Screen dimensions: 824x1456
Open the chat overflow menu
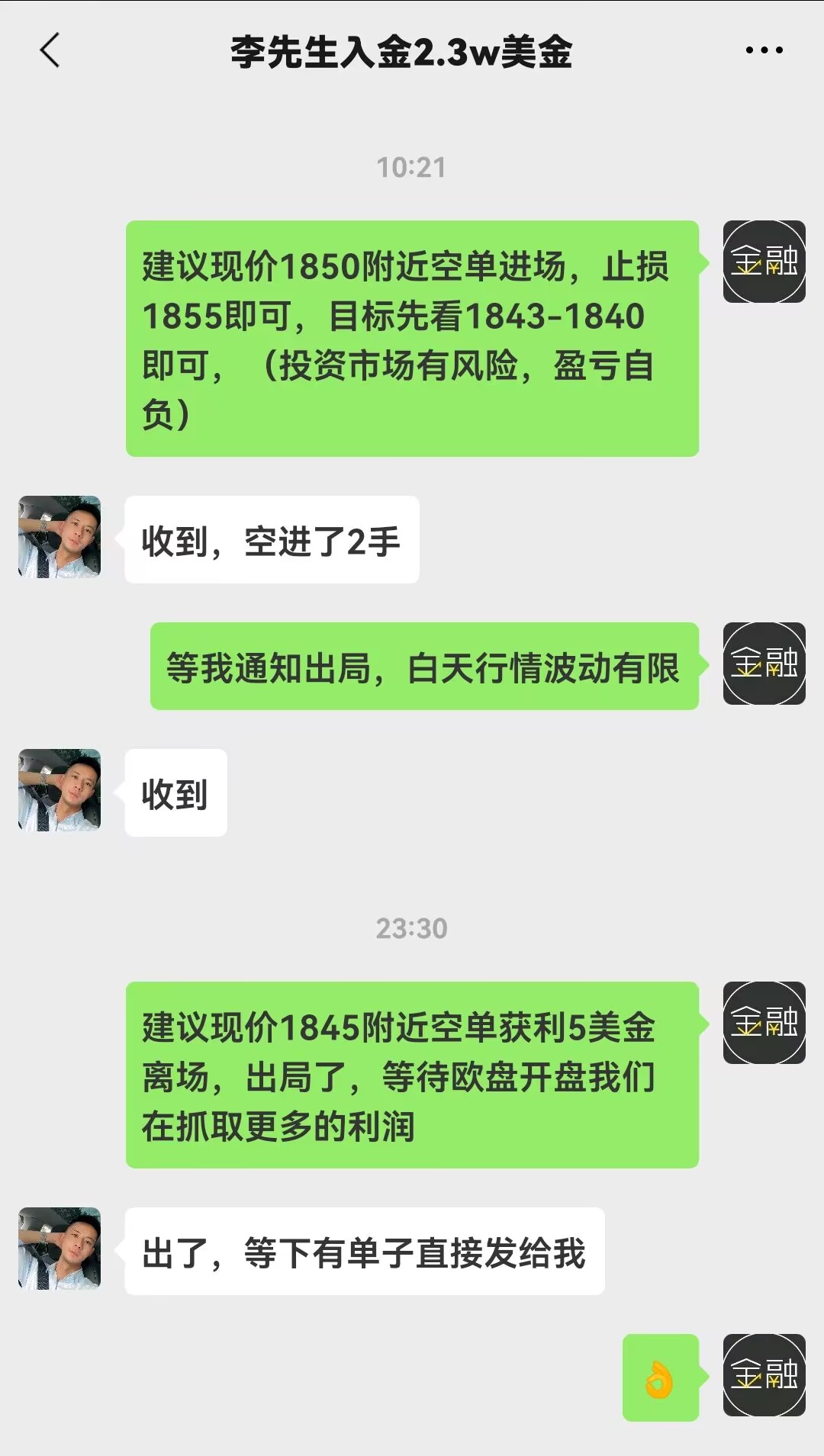point(764,51)
